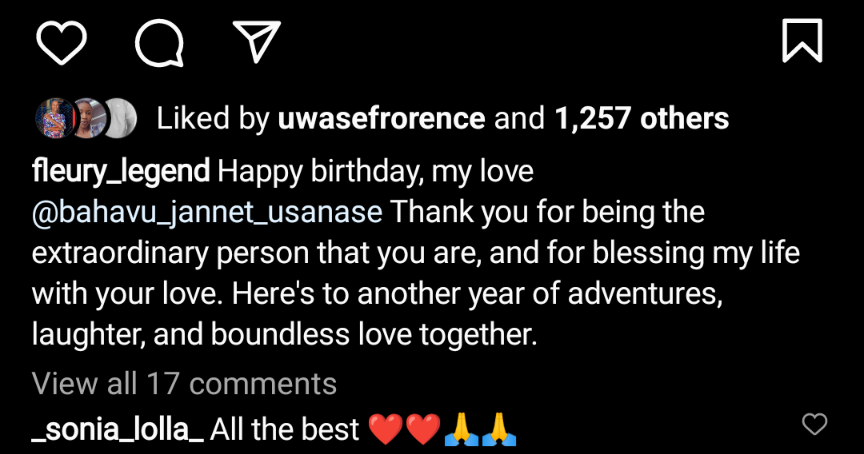Save the post with the bookmark icon
The height and width of the screenshot is (454, 864).
802,41
